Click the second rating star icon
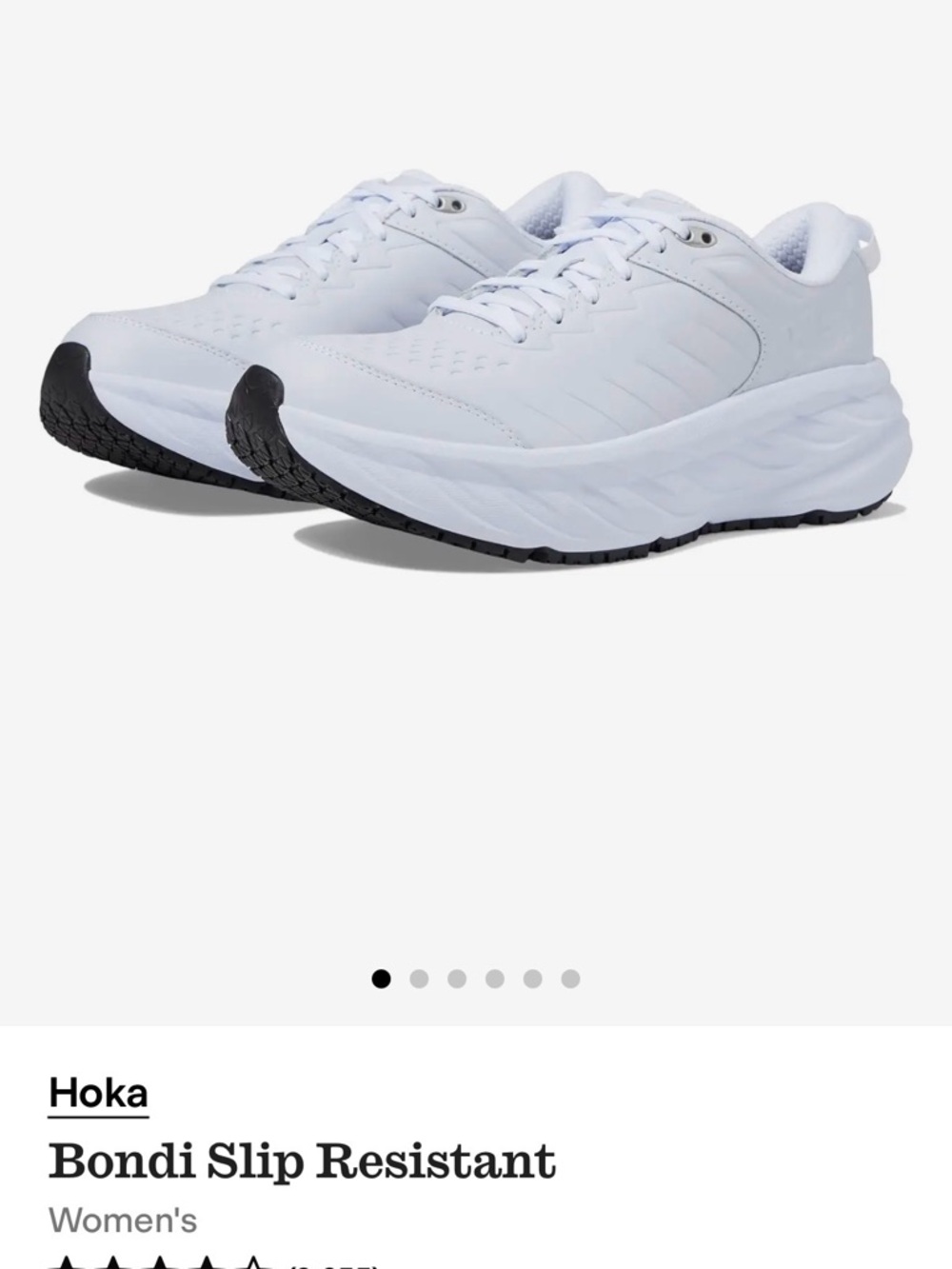The image size is (952, 1269). click(112, 1263)
